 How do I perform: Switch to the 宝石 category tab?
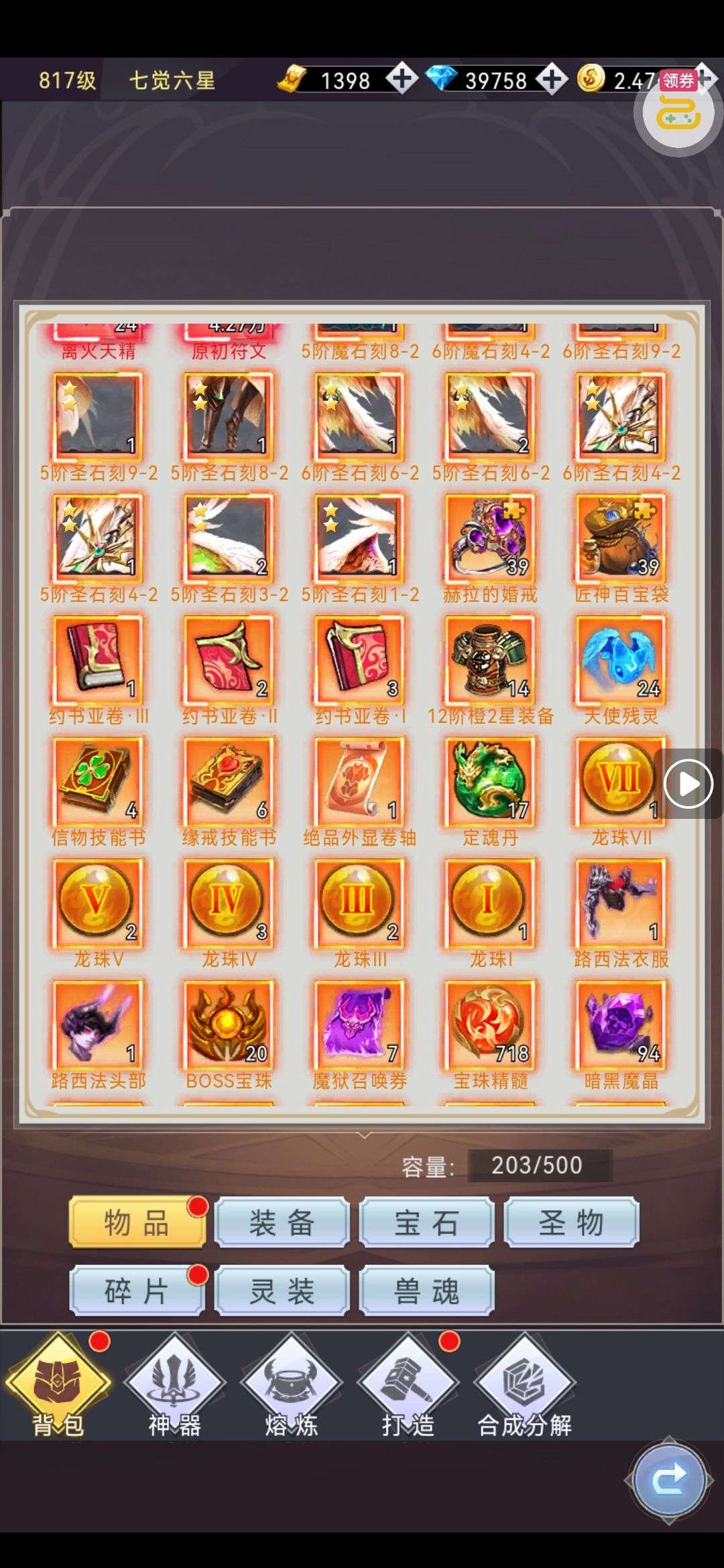[426, 1223]
